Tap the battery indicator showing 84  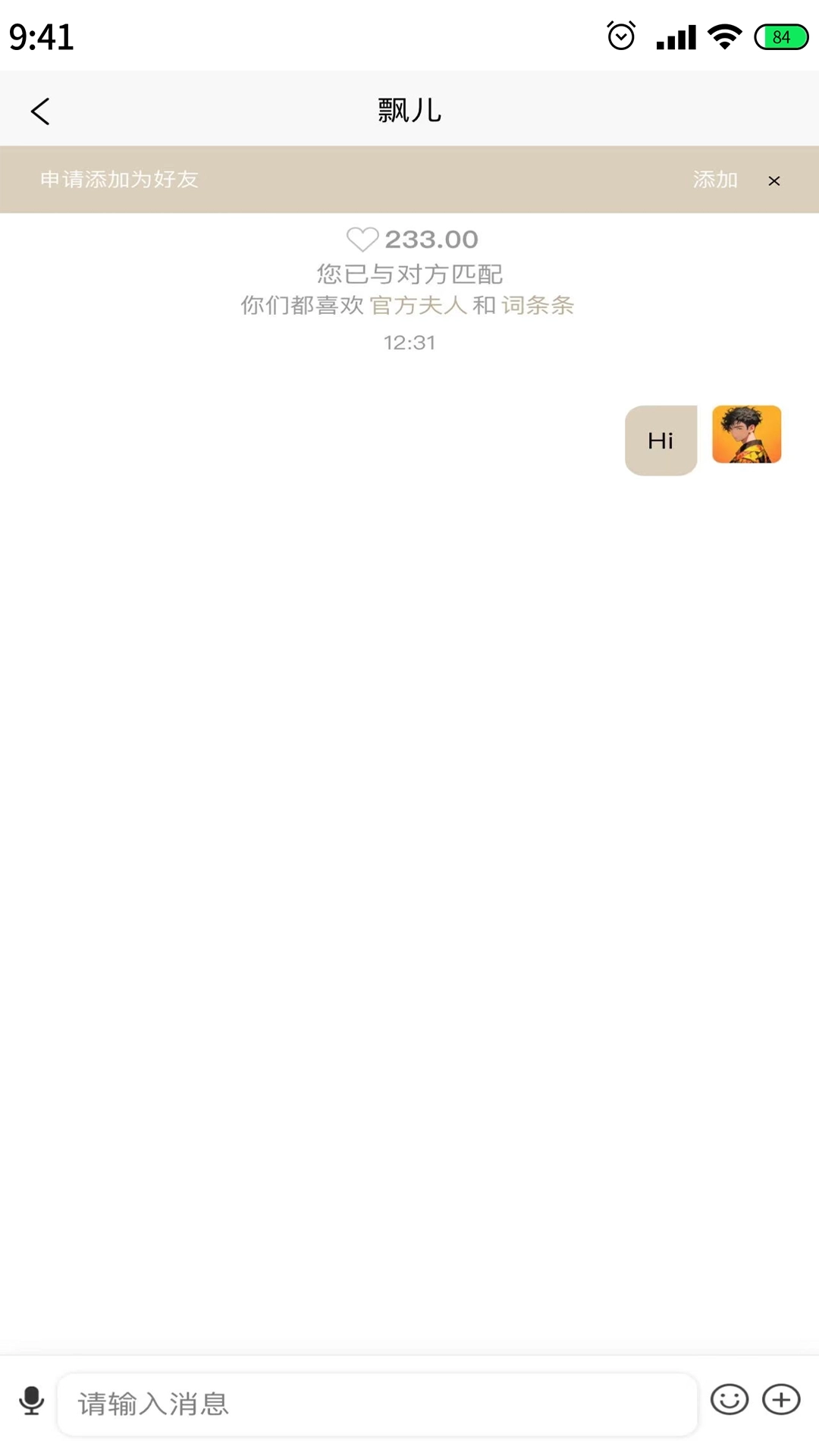(780, 36)
